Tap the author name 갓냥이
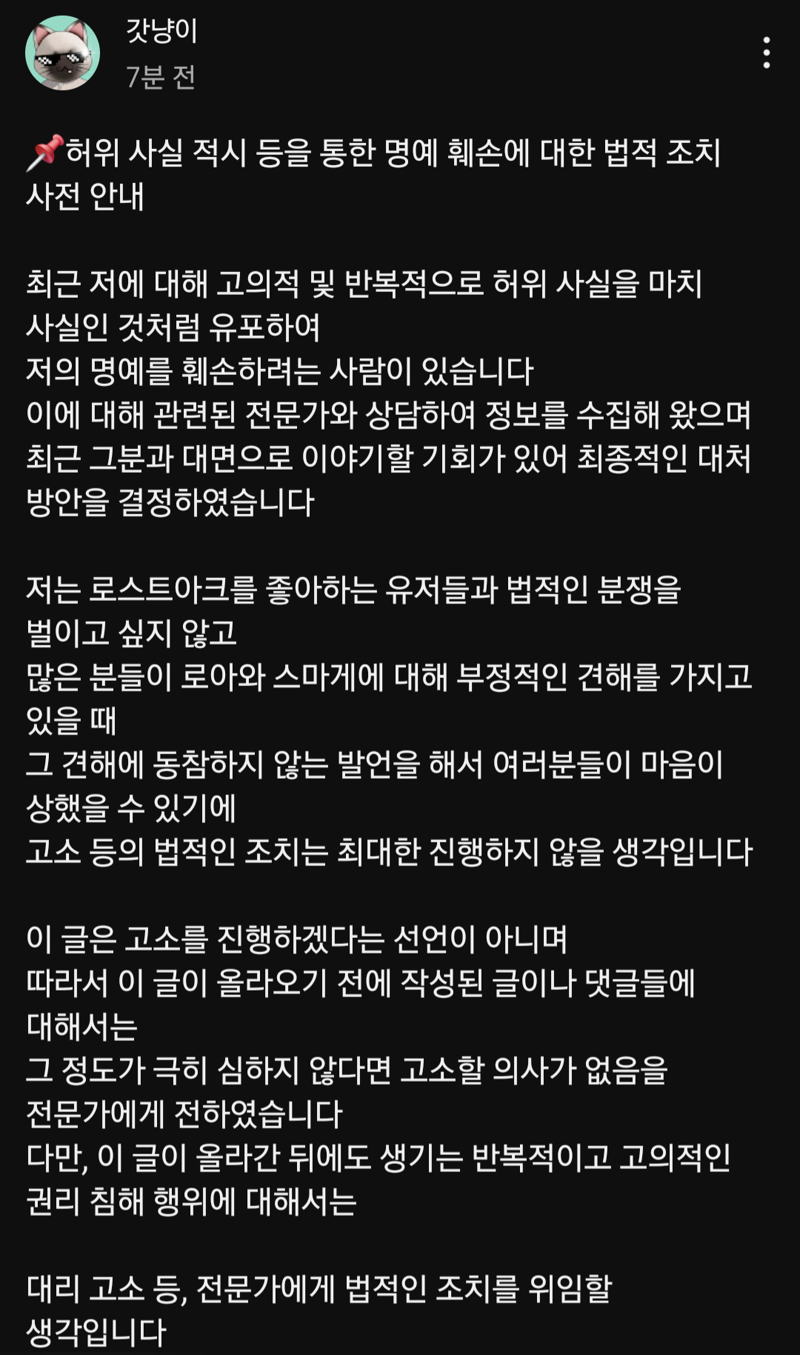This screenshot has height=1355, width=800. pos(161,31)
